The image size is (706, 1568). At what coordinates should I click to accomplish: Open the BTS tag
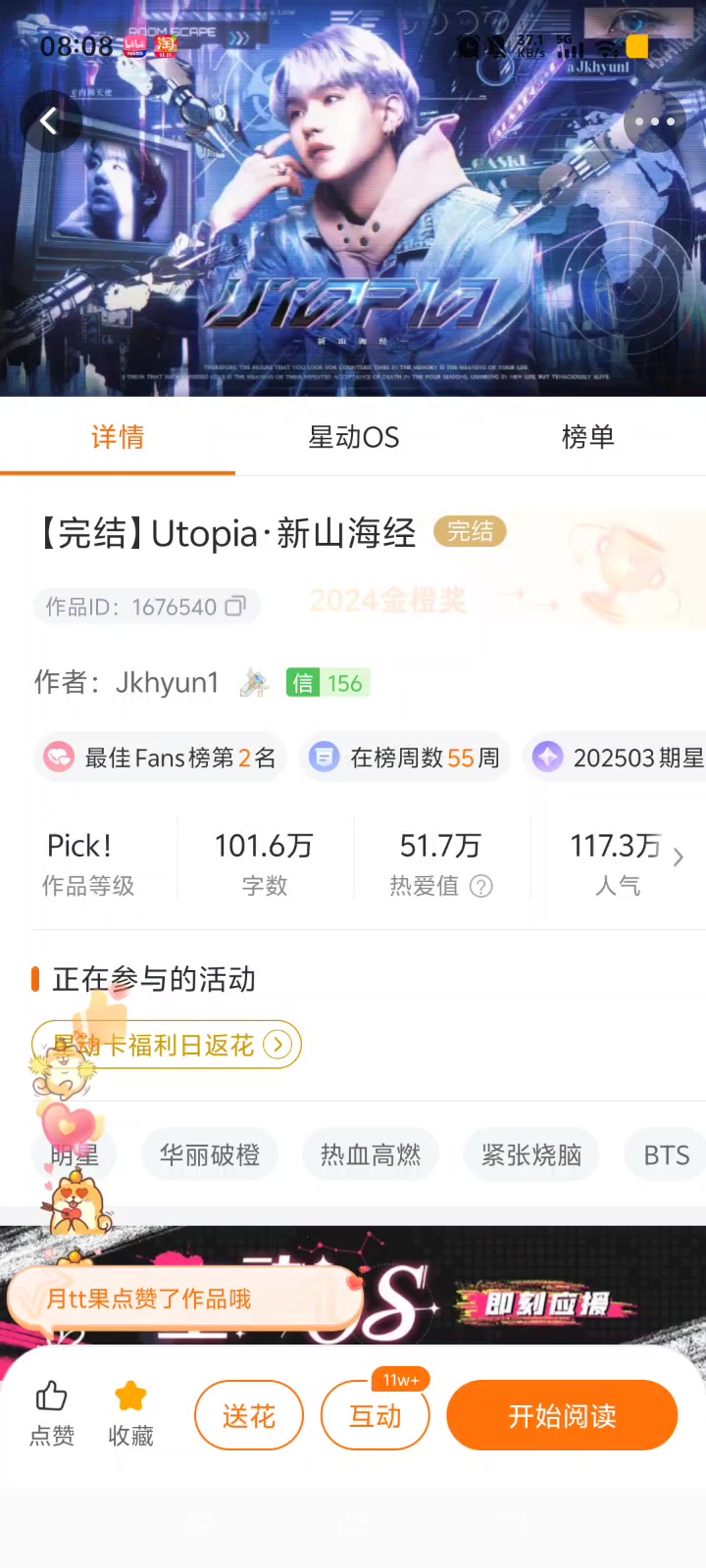[666, 1155]
